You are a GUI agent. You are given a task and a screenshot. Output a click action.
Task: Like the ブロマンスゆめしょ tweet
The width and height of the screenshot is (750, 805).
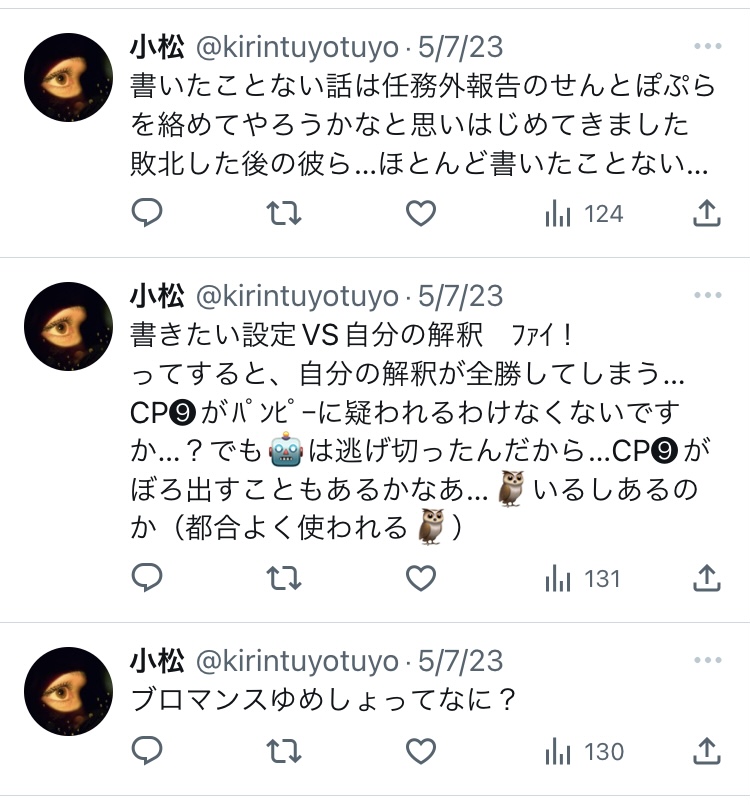pos(421,751)
